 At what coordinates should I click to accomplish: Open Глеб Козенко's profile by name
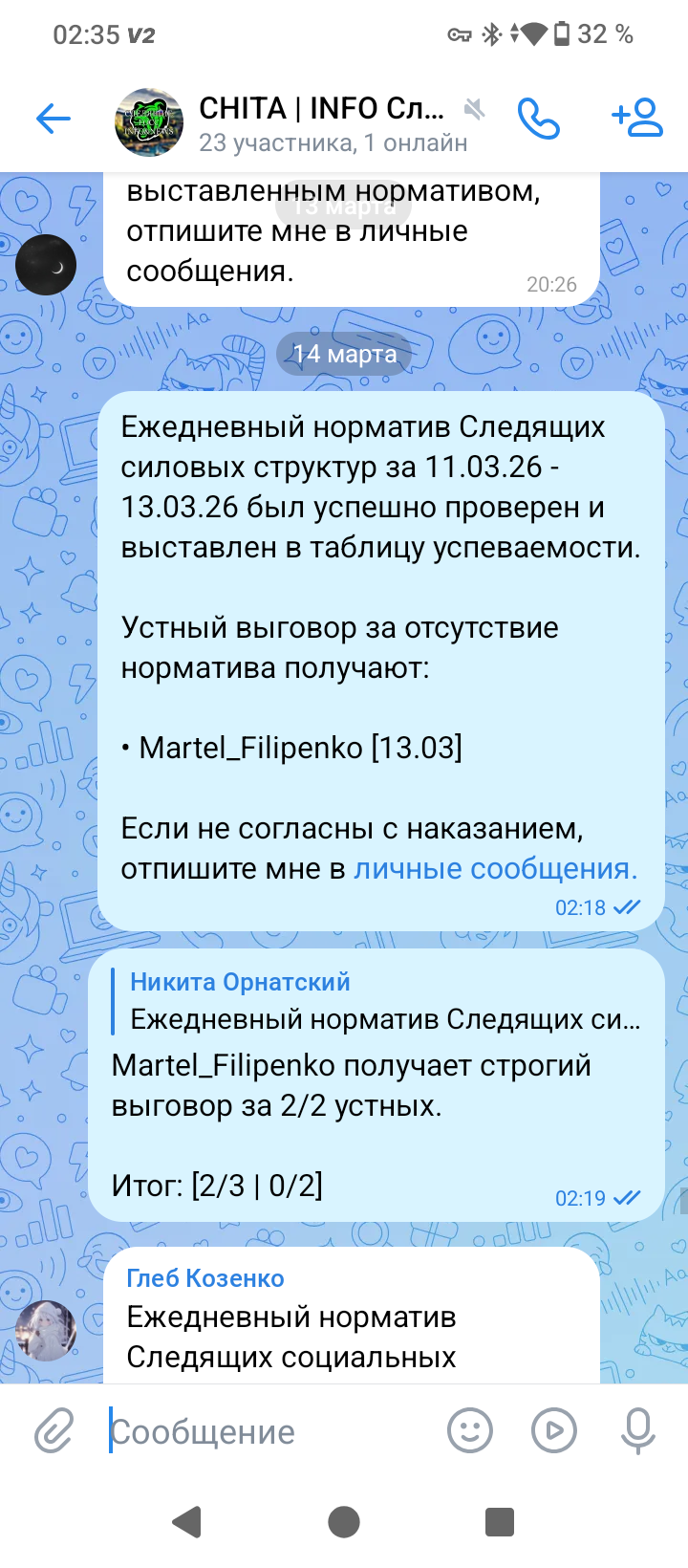205,1278
